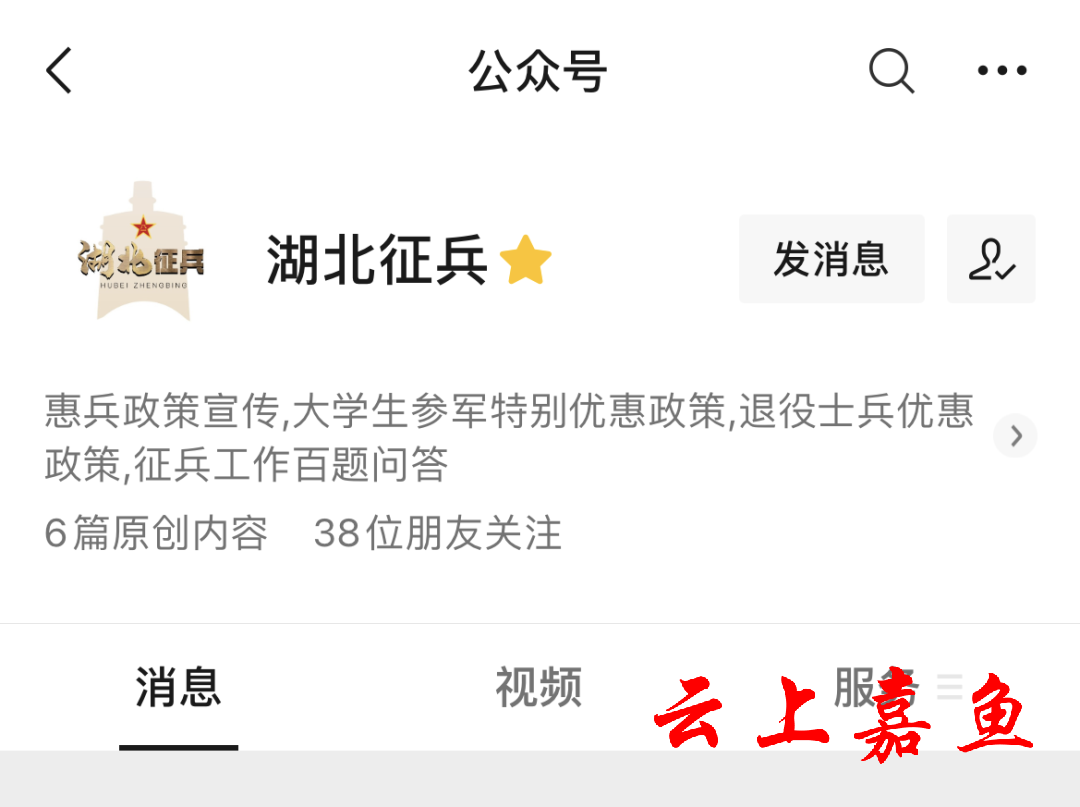Switch to the 消息 tab

click(x=178, y=688)
